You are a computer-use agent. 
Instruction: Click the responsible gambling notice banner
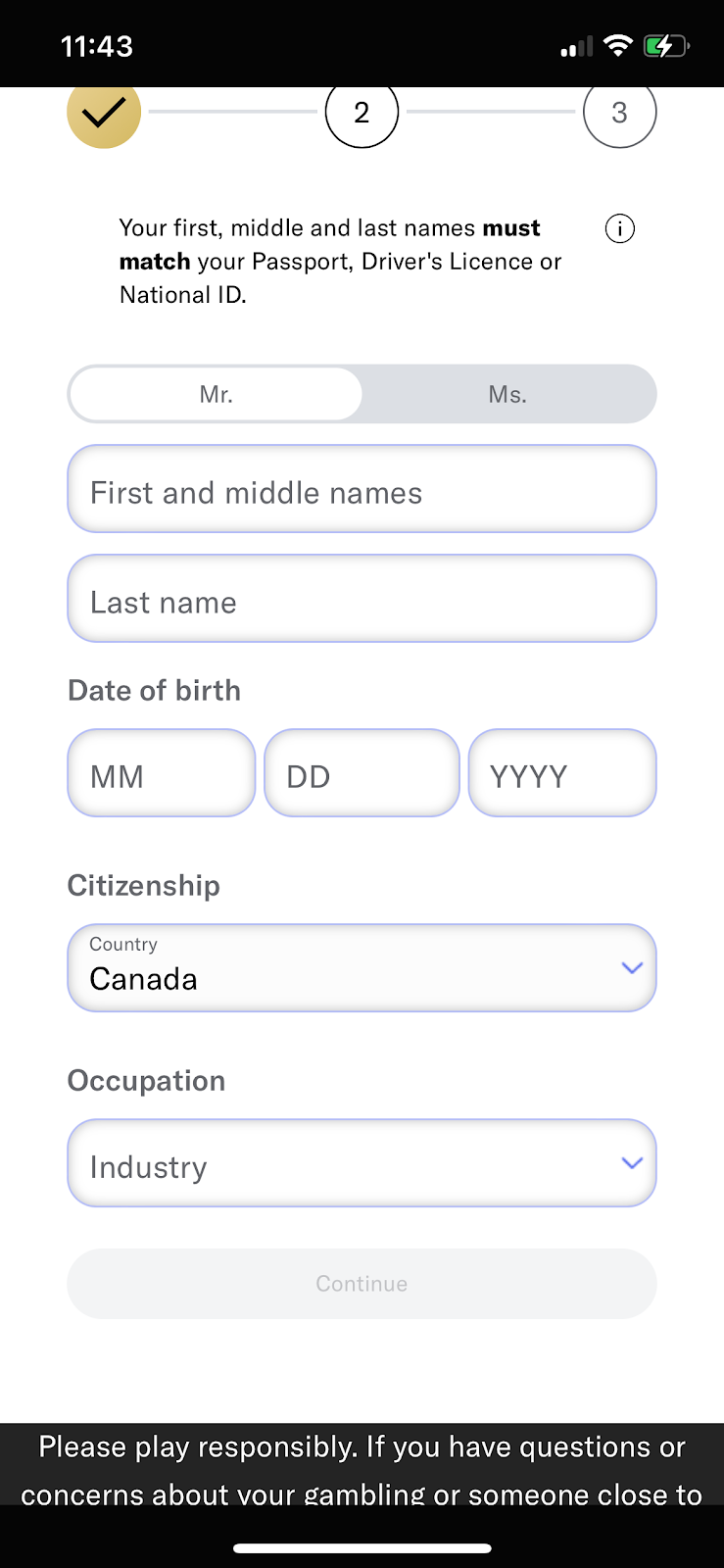click(x=362, y=1465)
